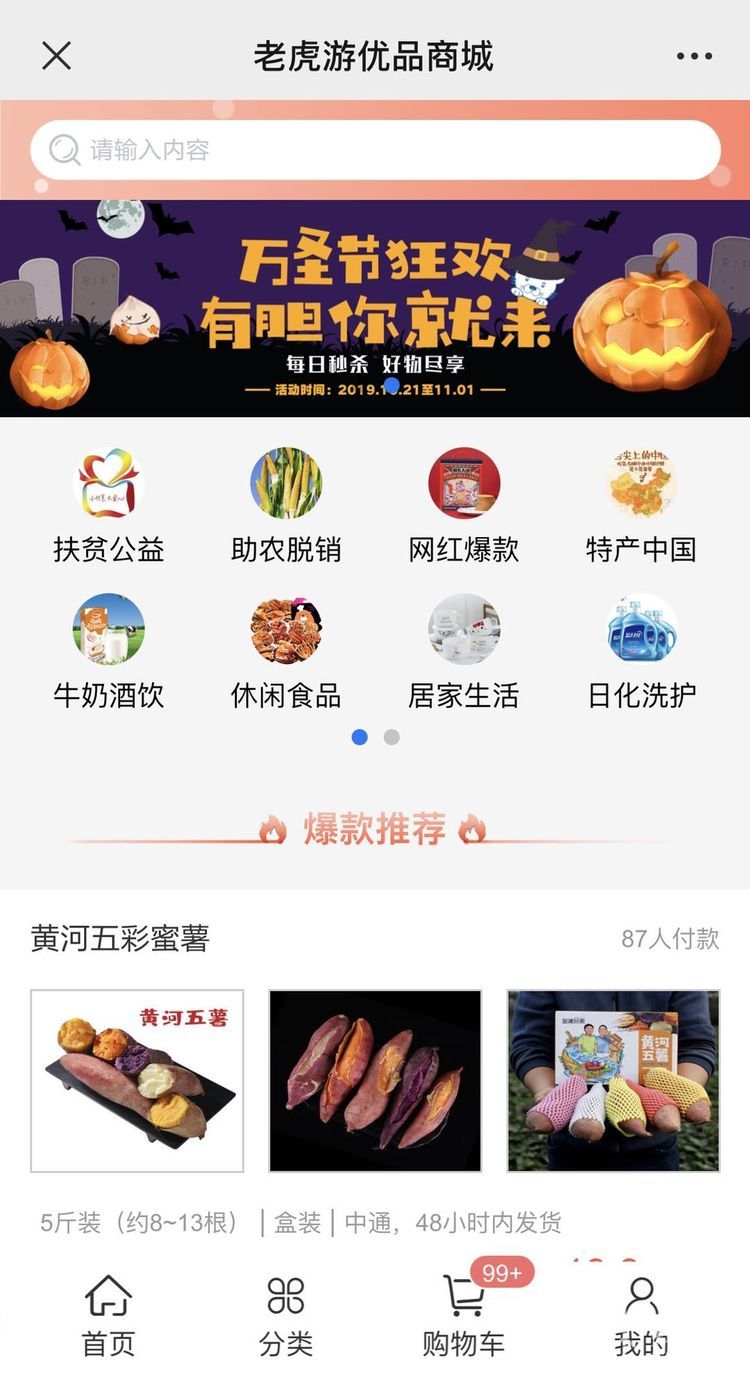
Task: Switch to the 分类 tab
Action: click(x=286, y=1315)
